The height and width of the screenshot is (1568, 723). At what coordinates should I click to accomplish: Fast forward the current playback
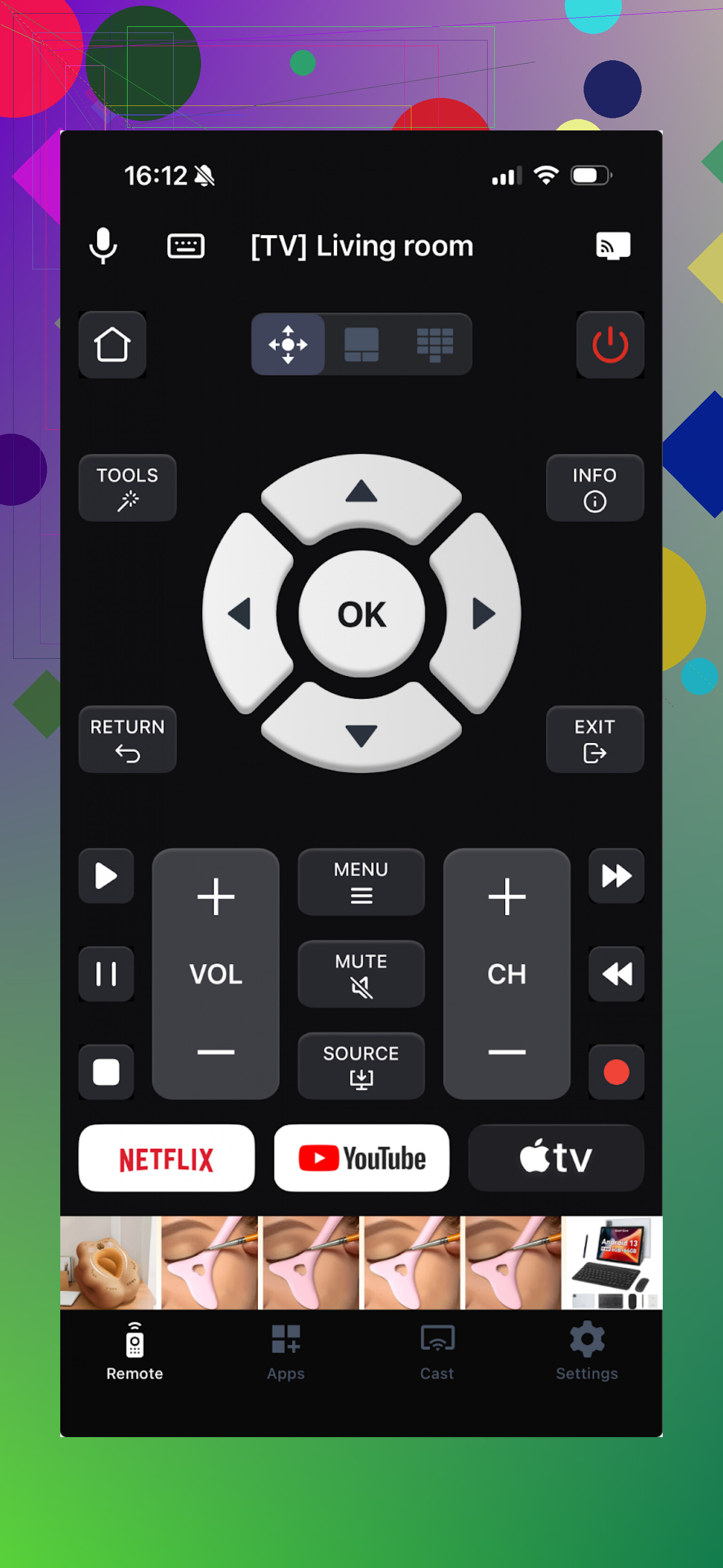coord(616,875)
